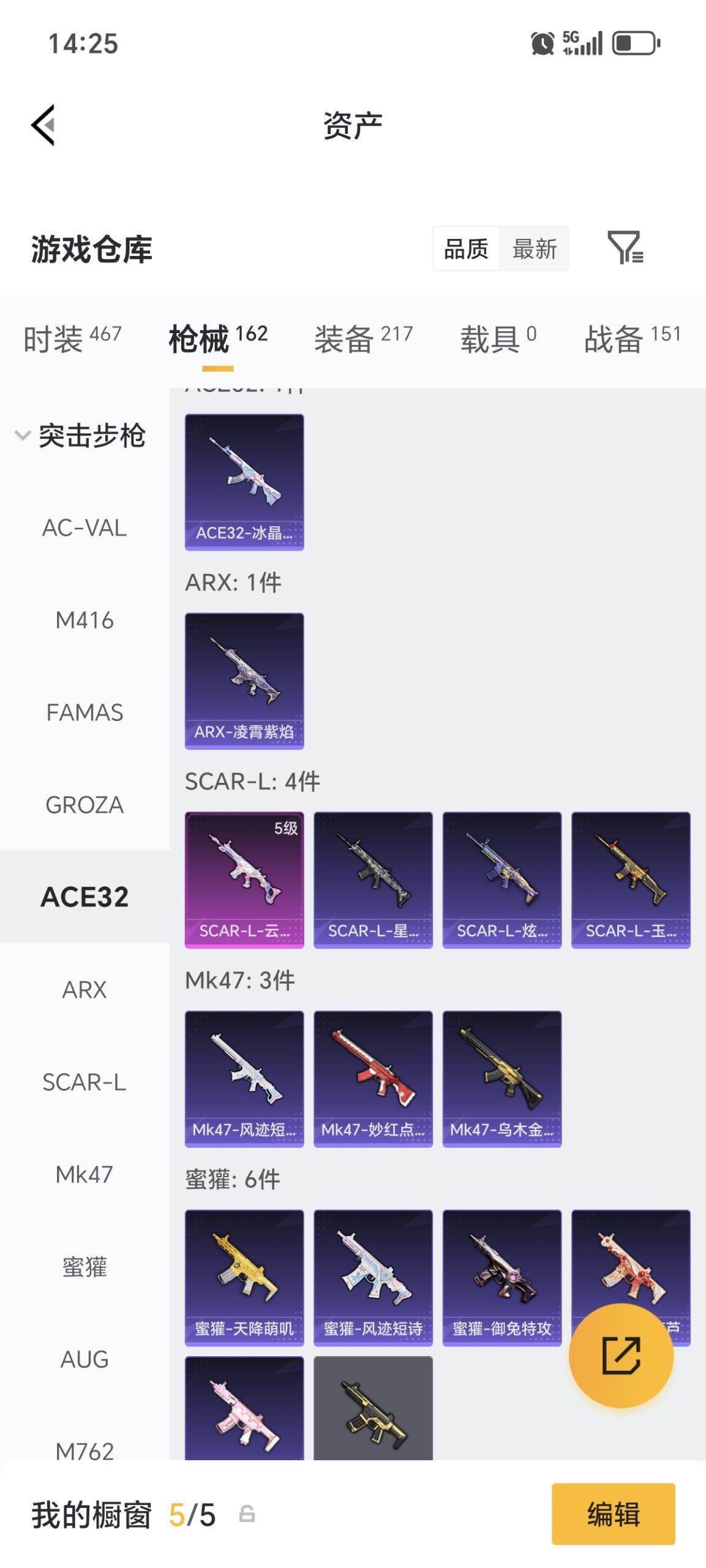Switch to the 时装 tab

[x=72, y=339]
